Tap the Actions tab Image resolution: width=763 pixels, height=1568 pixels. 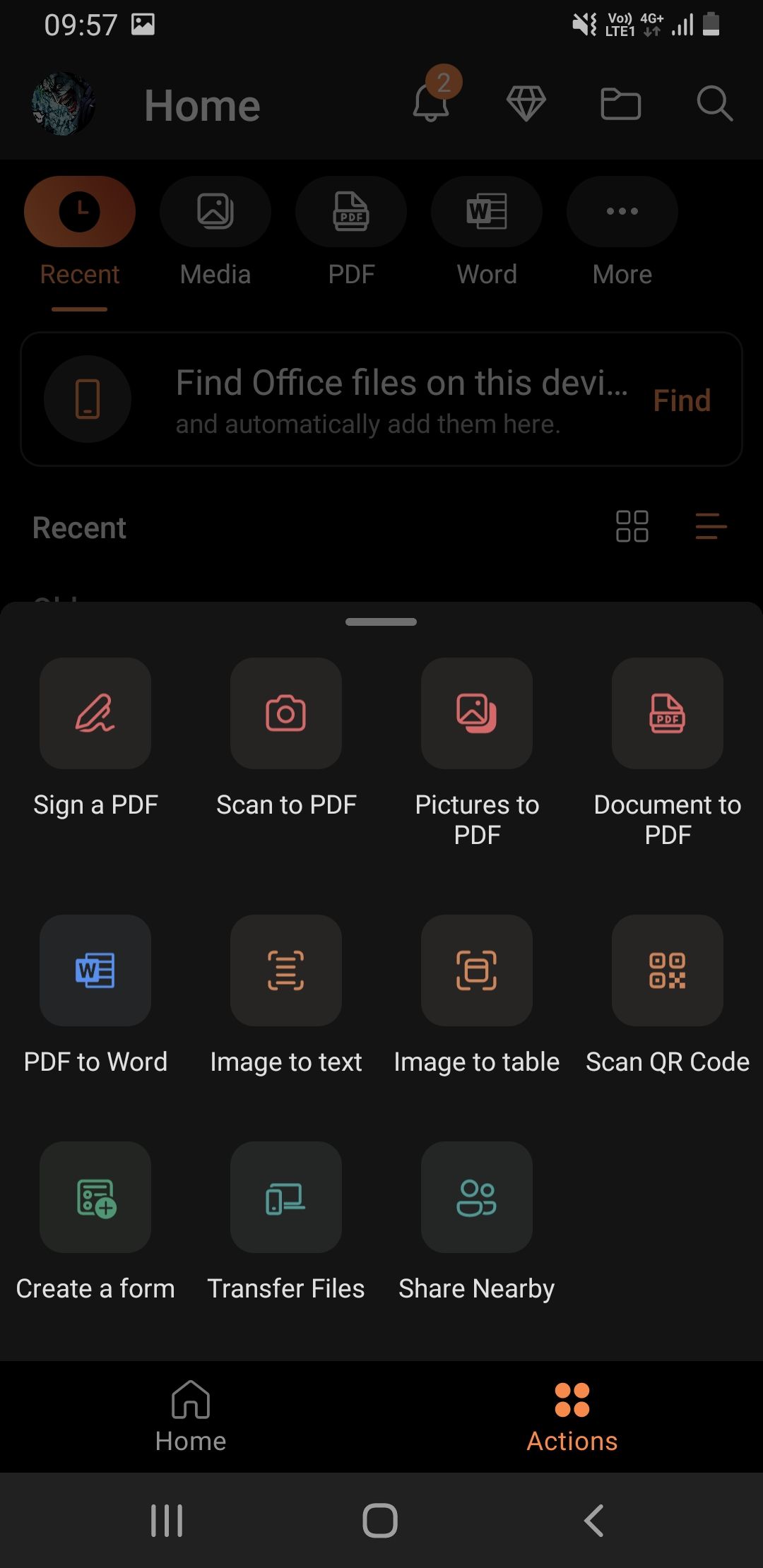[572, 1416]
